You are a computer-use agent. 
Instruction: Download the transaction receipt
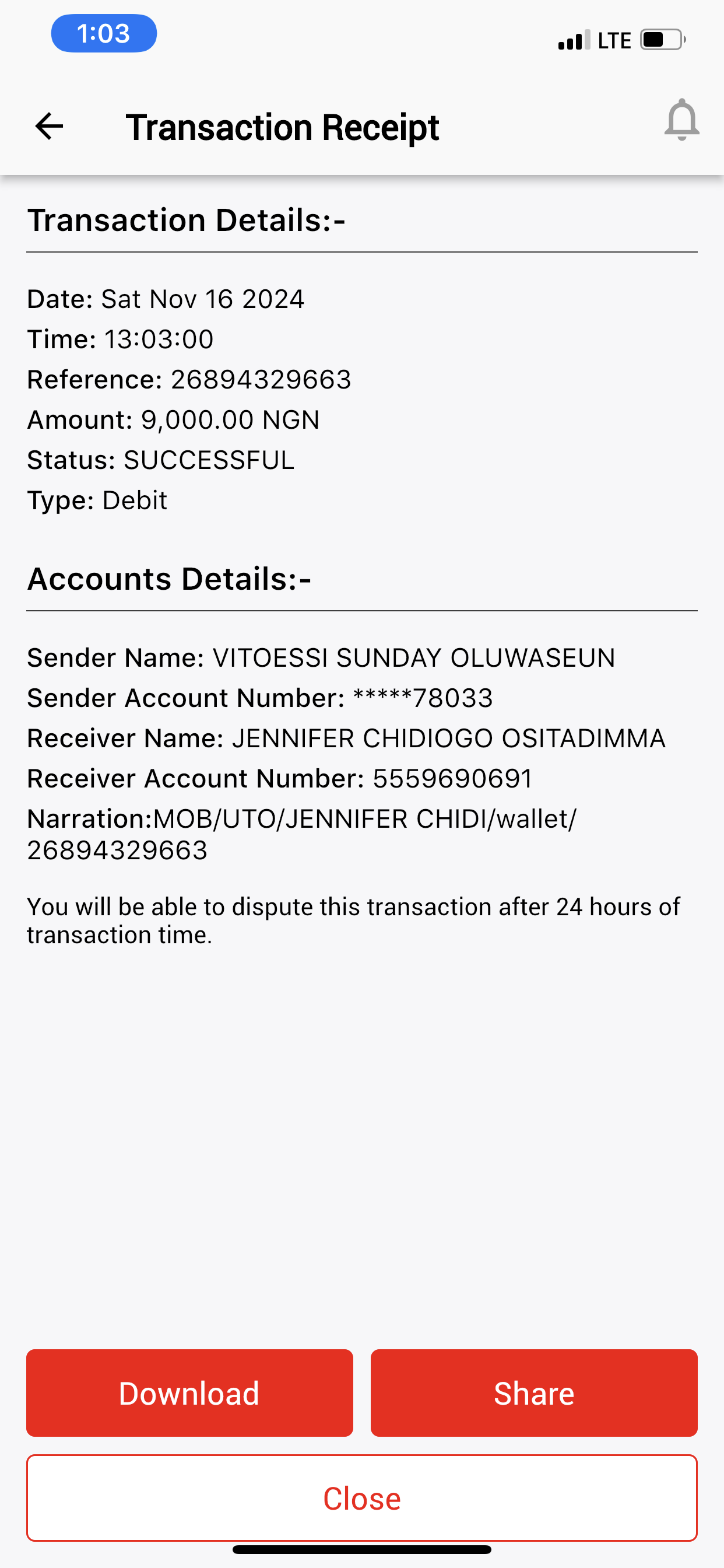tap(189, 1392)
